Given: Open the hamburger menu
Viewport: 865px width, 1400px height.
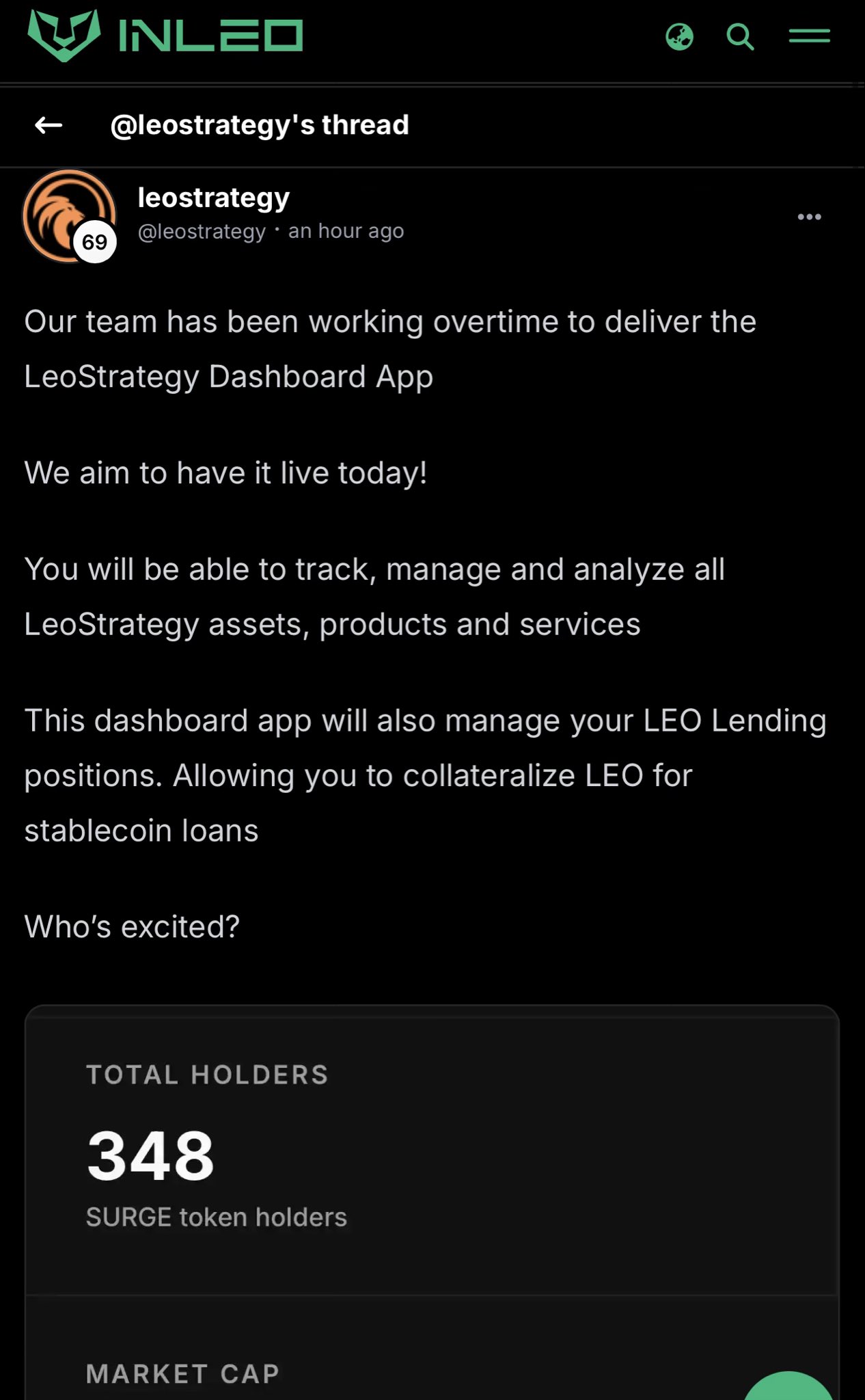Looking at the screenshot, I should tap(809, 36).
